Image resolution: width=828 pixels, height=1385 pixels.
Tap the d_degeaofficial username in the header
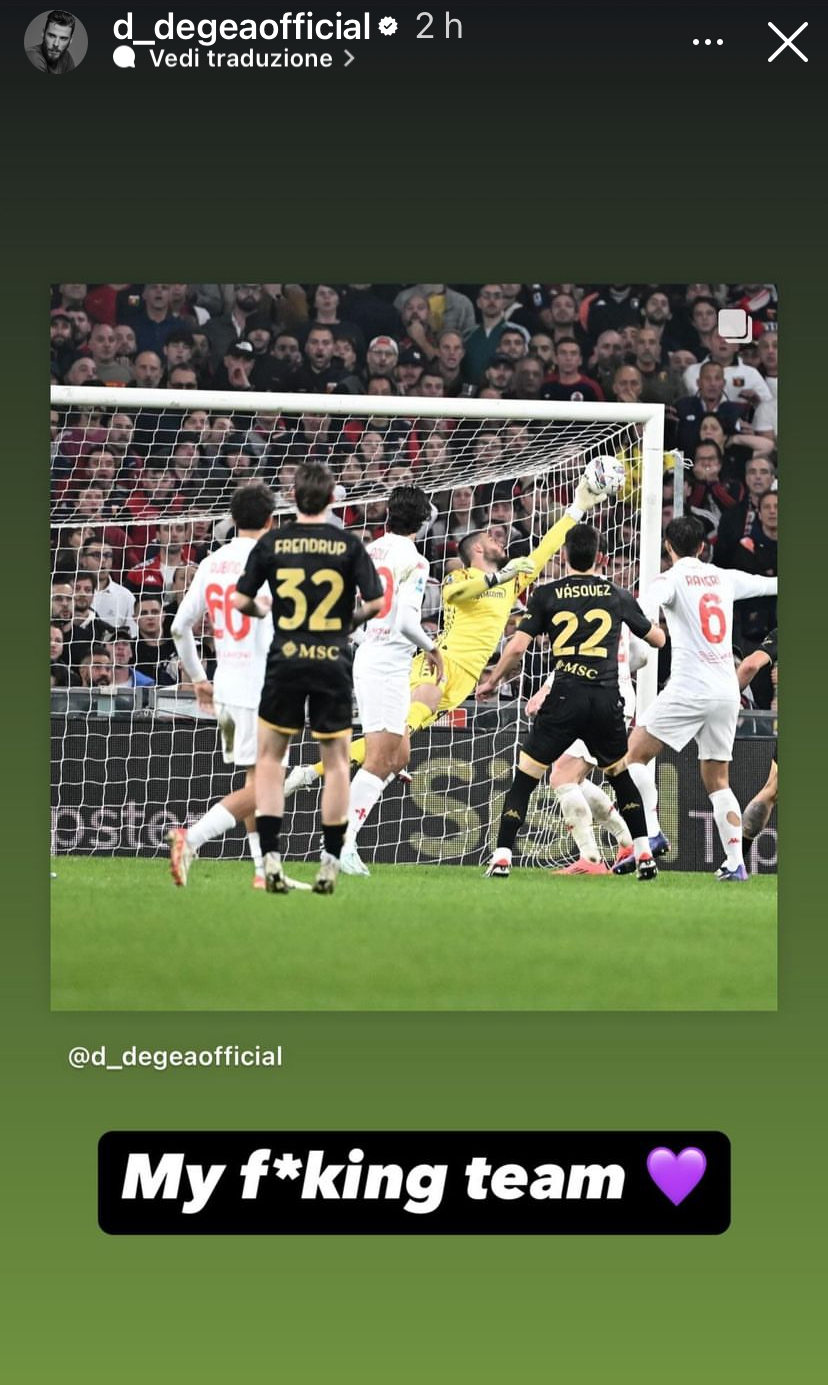(241, 26)
